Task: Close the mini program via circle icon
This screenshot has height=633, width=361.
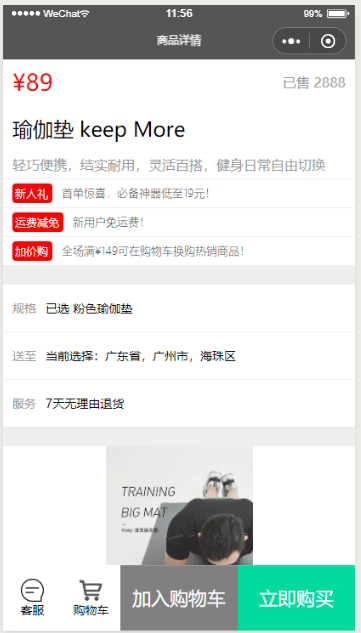Action: [328, 41]
